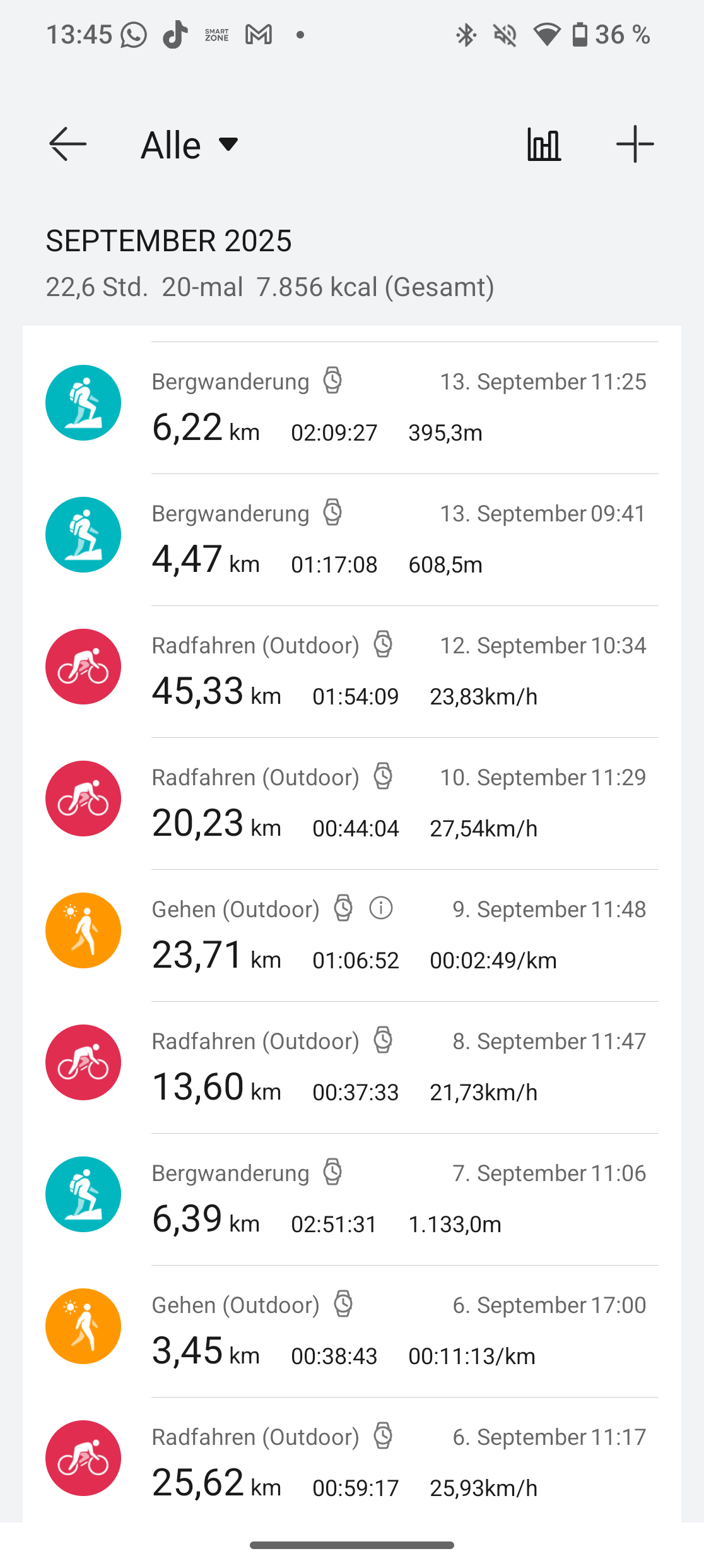Tap info icon beside Gehen 9. September
Viewport: 704px width, 1568px height.
tap(381, 908)
